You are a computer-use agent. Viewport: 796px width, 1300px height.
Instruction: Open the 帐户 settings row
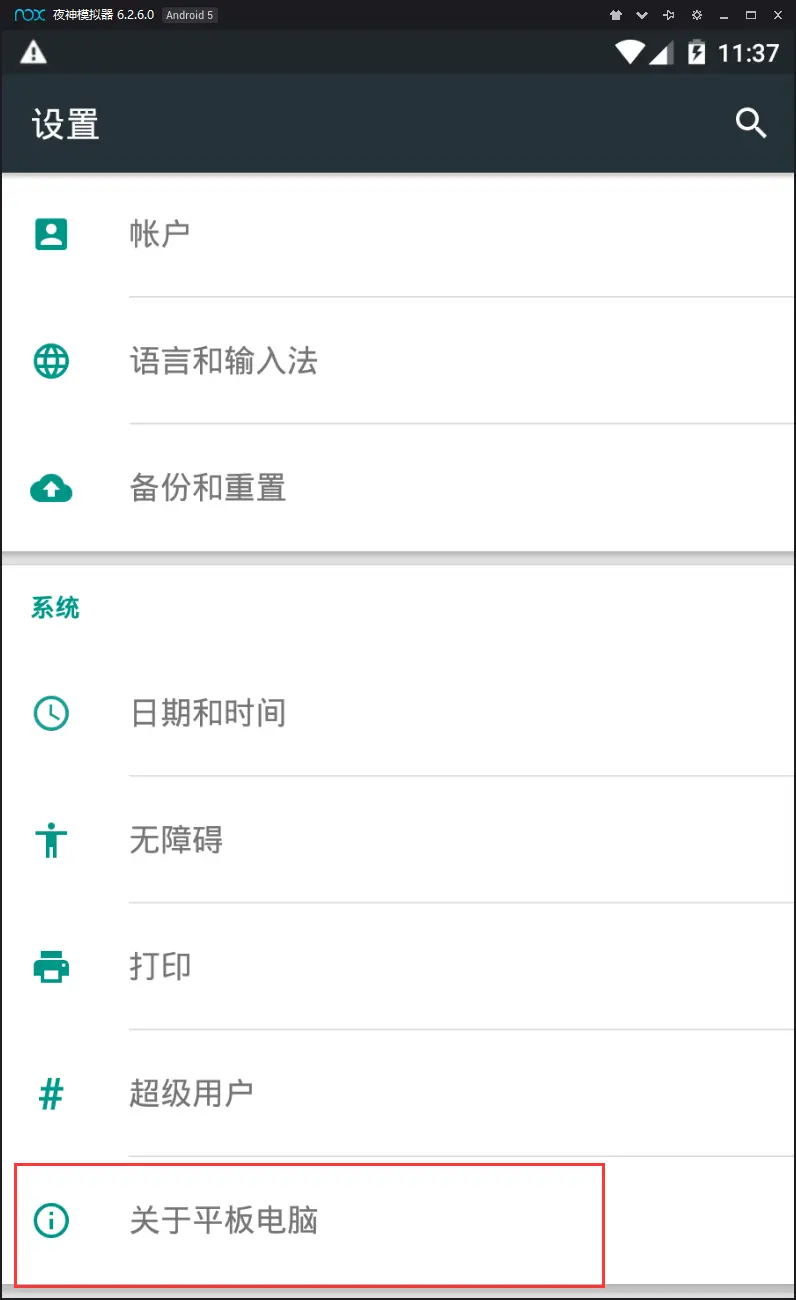160,234
